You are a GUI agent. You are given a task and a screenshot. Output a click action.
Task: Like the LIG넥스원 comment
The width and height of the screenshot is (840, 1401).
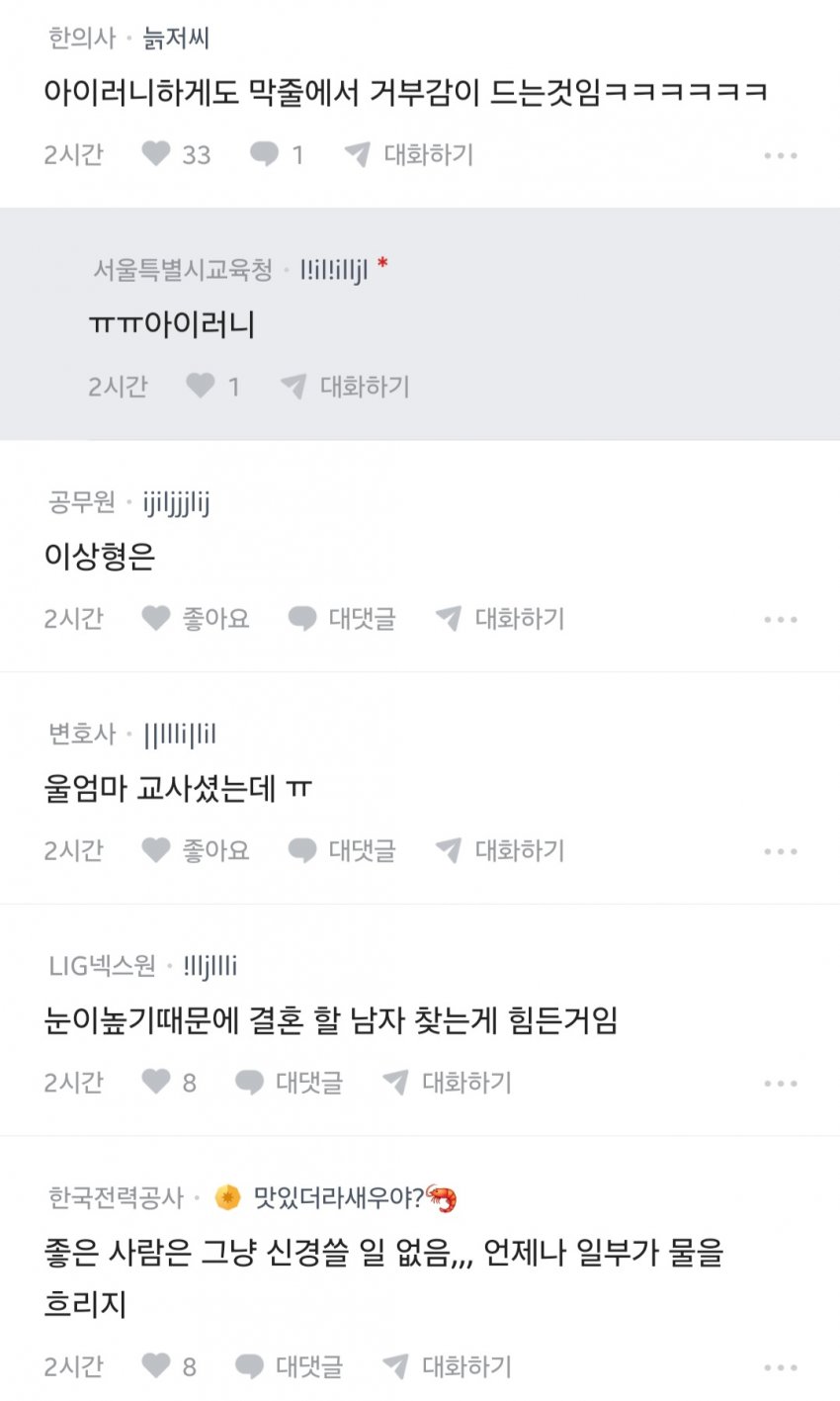(x=157, y=1083)
